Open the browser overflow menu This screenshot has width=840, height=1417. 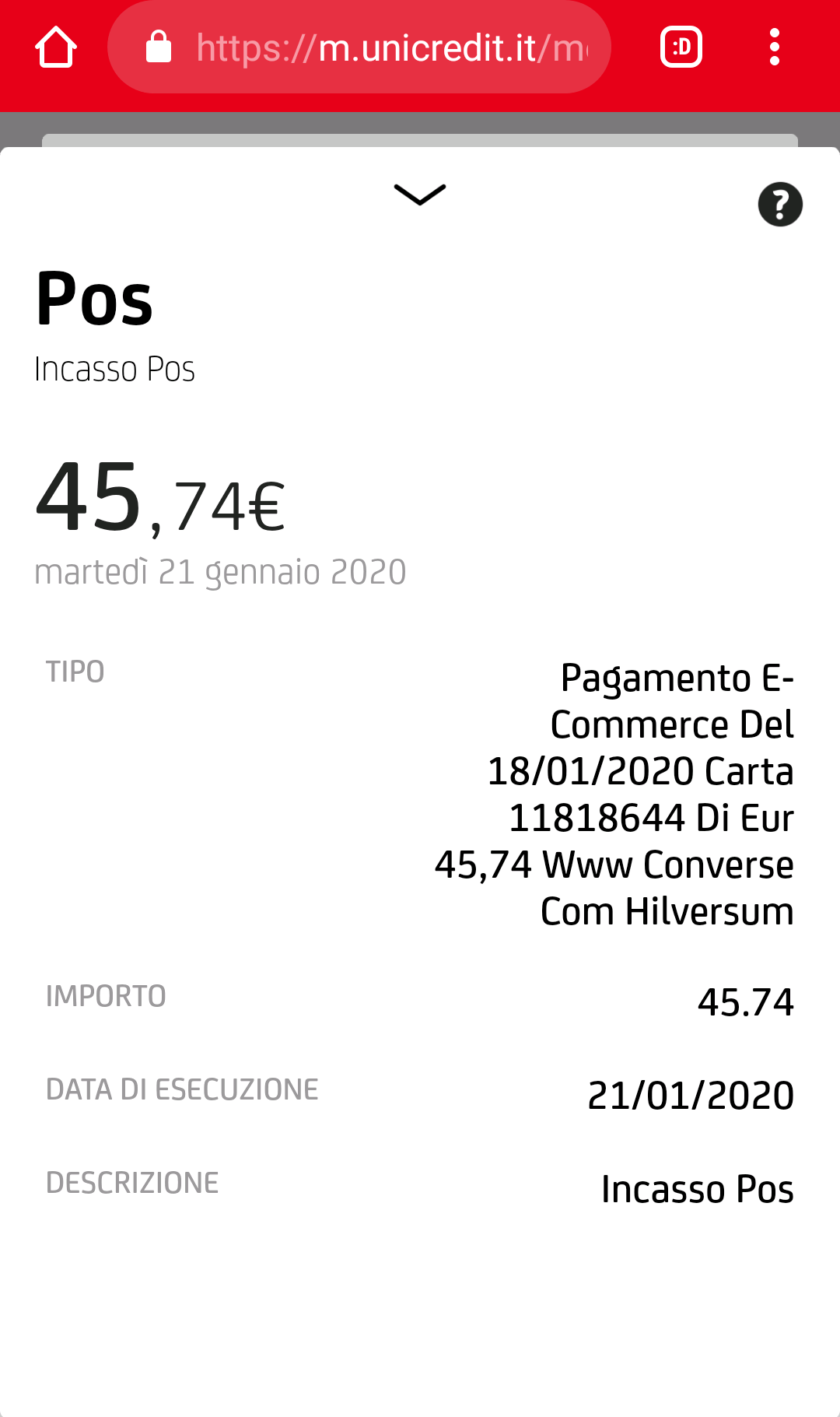point(774,47)
